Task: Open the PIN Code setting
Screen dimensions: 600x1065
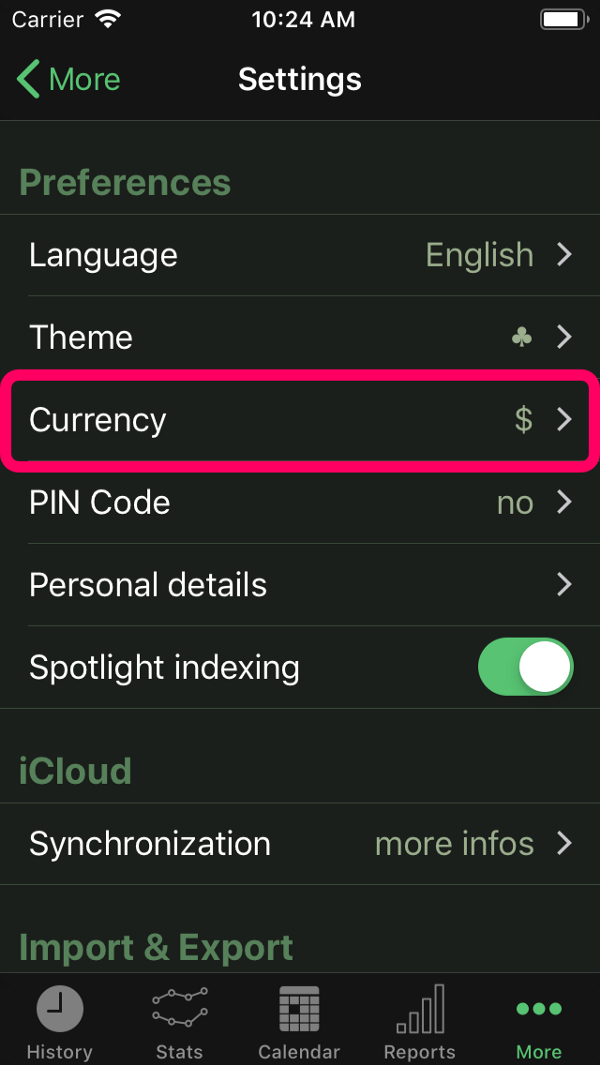Action: click(300, 503)
